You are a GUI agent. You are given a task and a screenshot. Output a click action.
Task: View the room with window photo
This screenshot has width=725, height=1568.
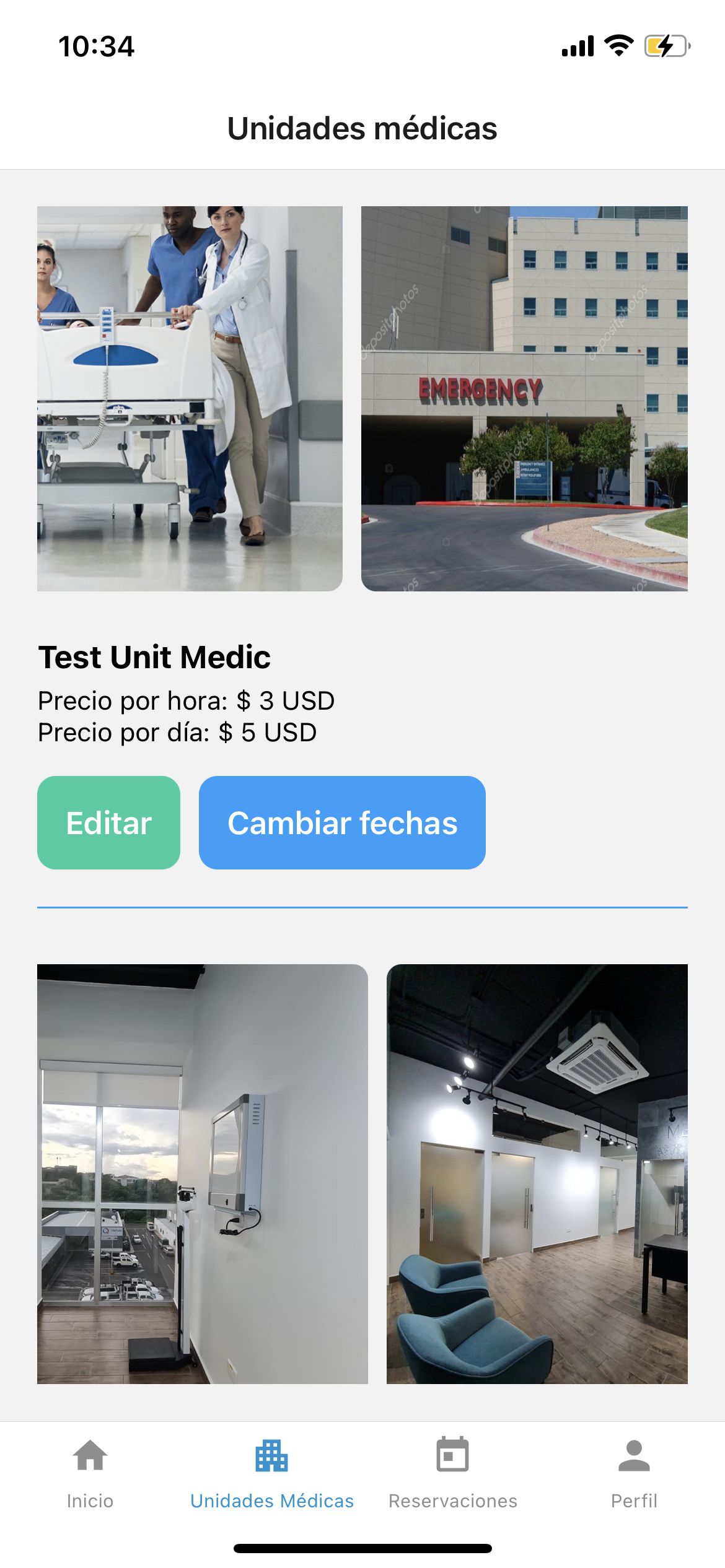(202, 1174)
